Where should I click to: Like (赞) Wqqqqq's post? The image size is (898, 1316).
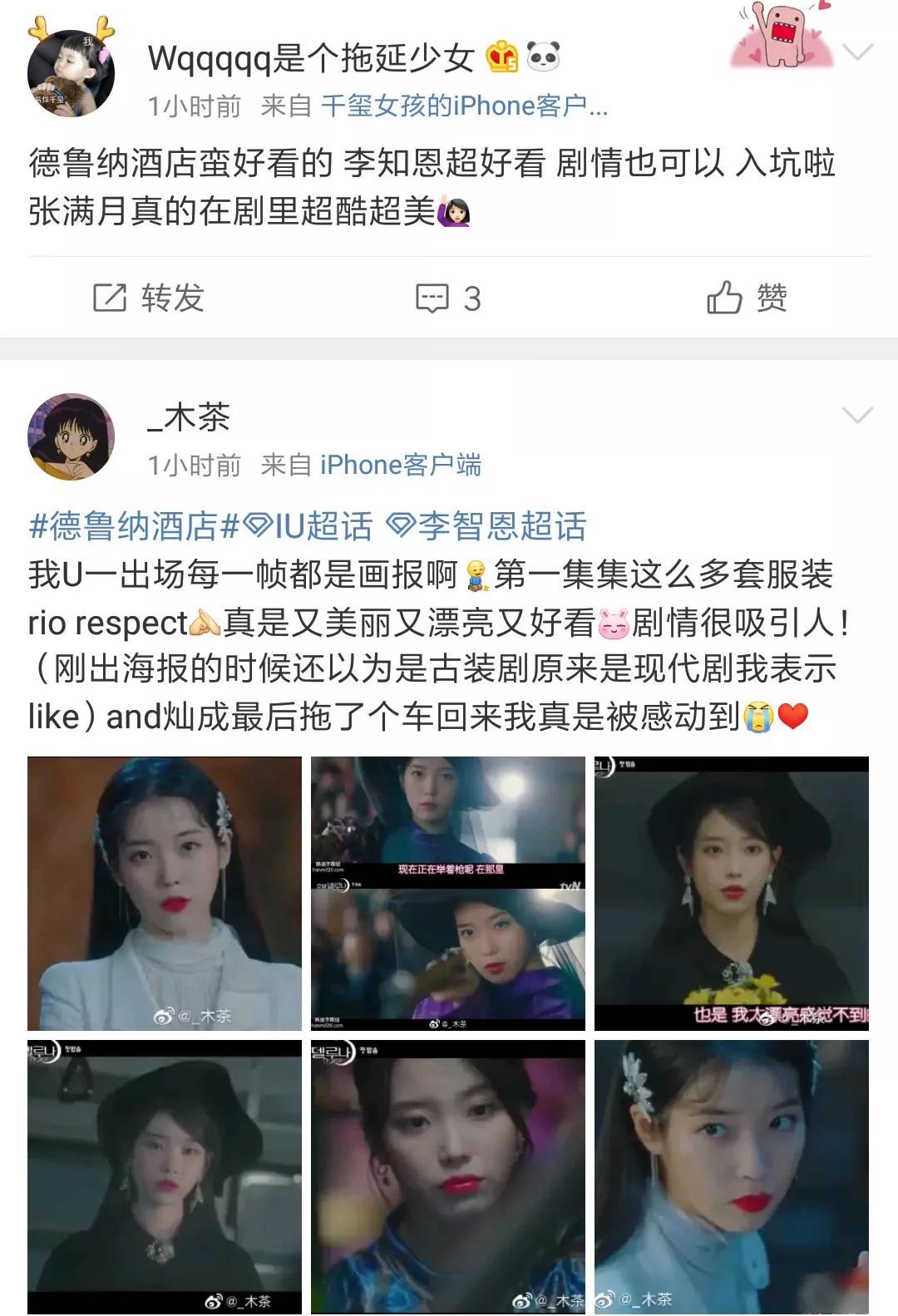pyautogui.click(x=746, y=298)
